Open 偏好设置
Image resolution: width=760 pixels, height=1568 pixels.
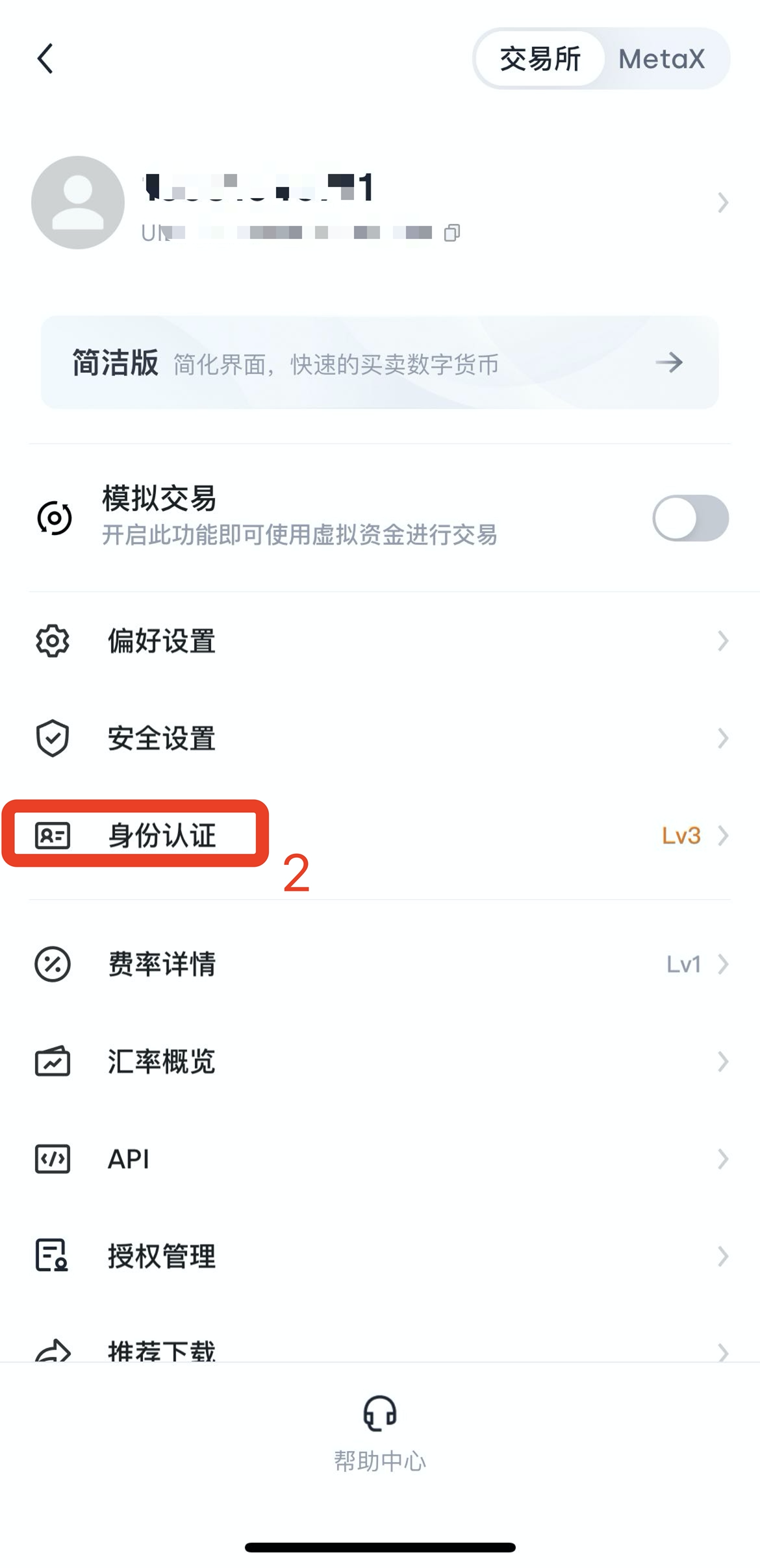click(x=380, y=641)
